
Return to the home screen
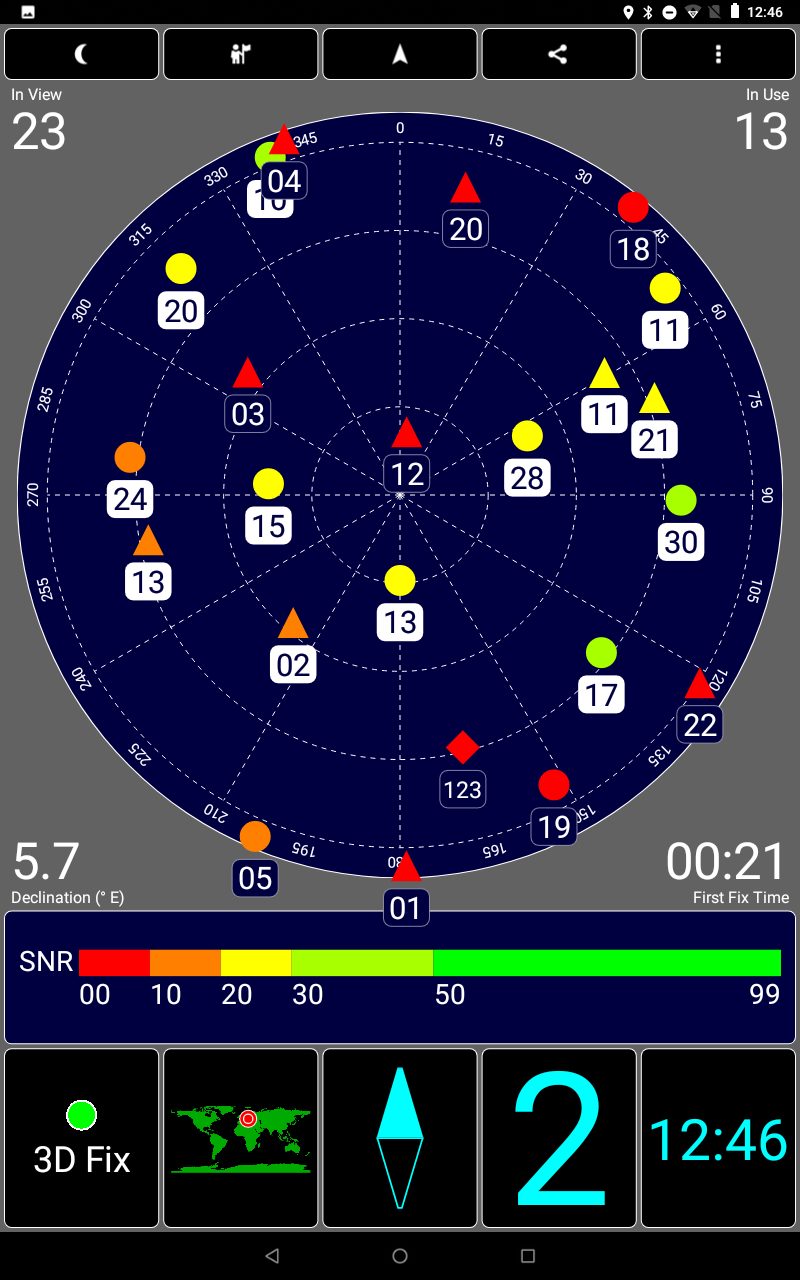tap(400, 1256)
